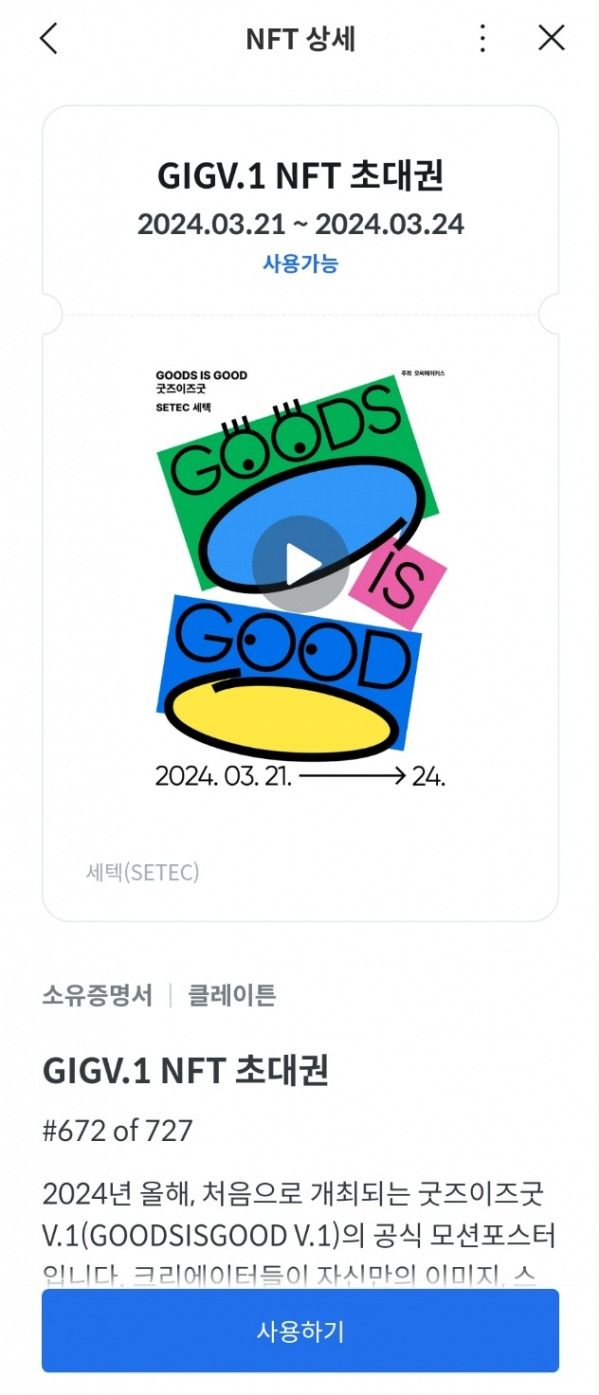
Task: Play the GOODS IS GOOD motion poster
Action: [x=300, y=564]
